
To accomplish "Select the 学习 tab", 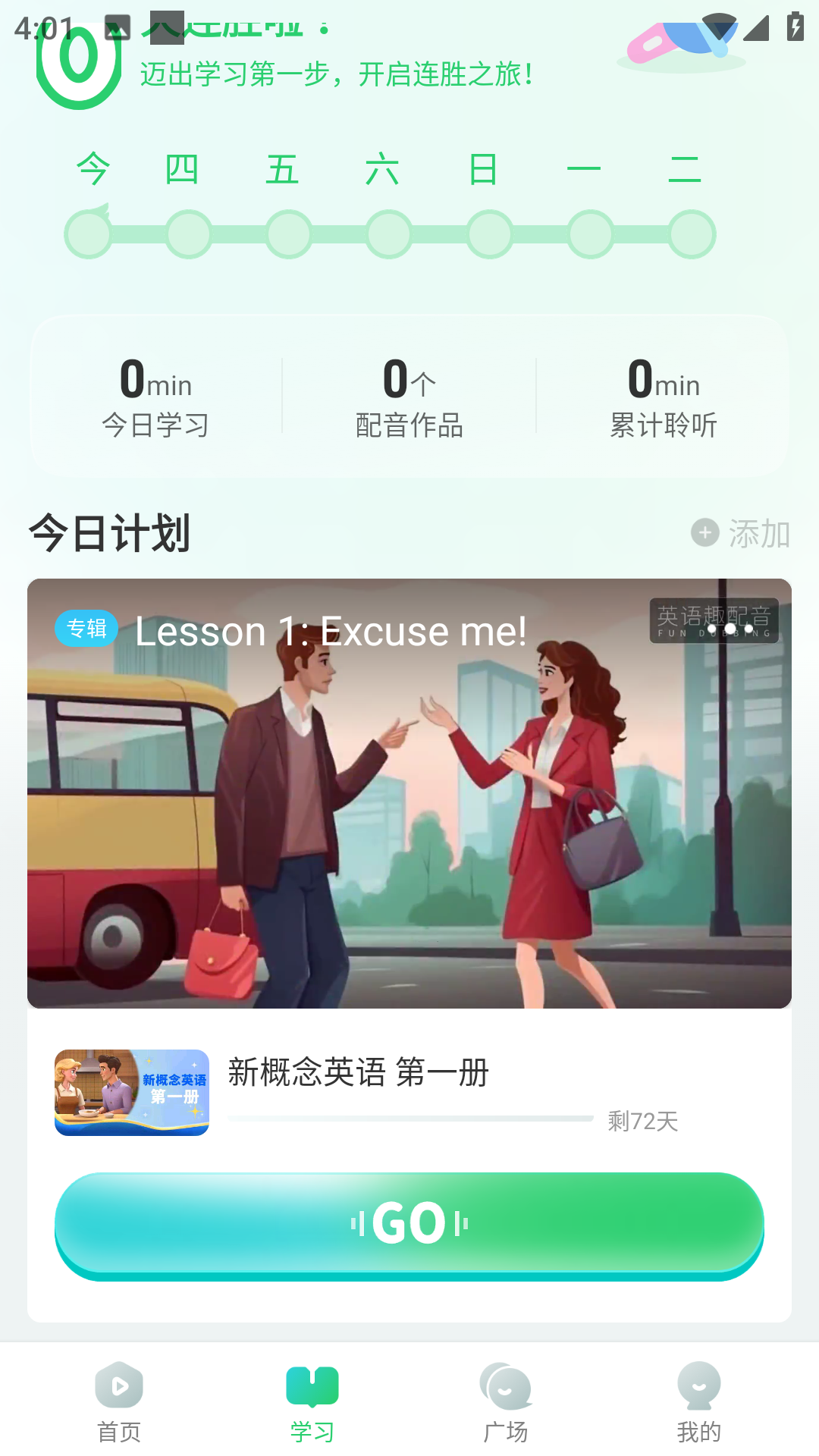I will (x=312, y=1401).
